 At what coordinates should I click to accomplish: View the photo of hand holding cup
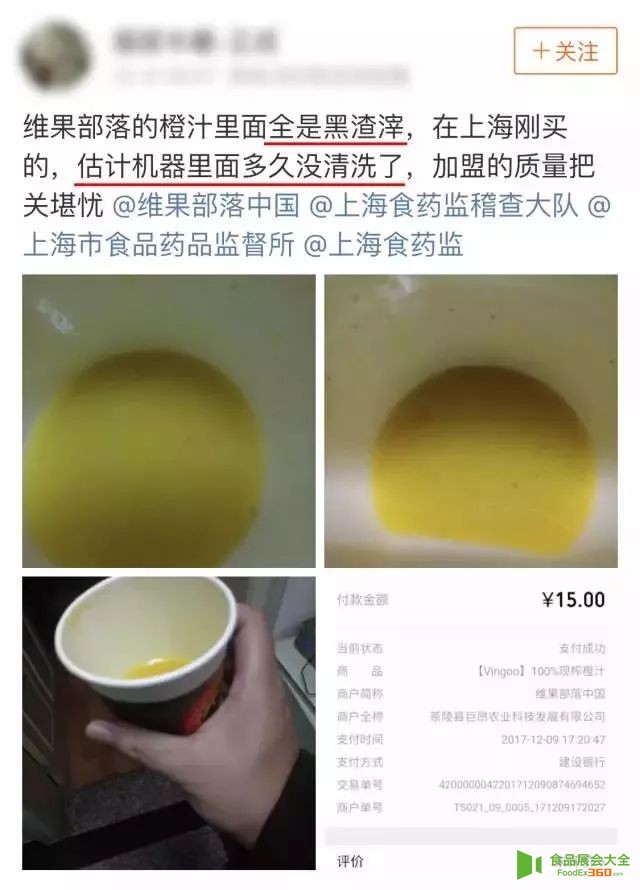[168, 723]
